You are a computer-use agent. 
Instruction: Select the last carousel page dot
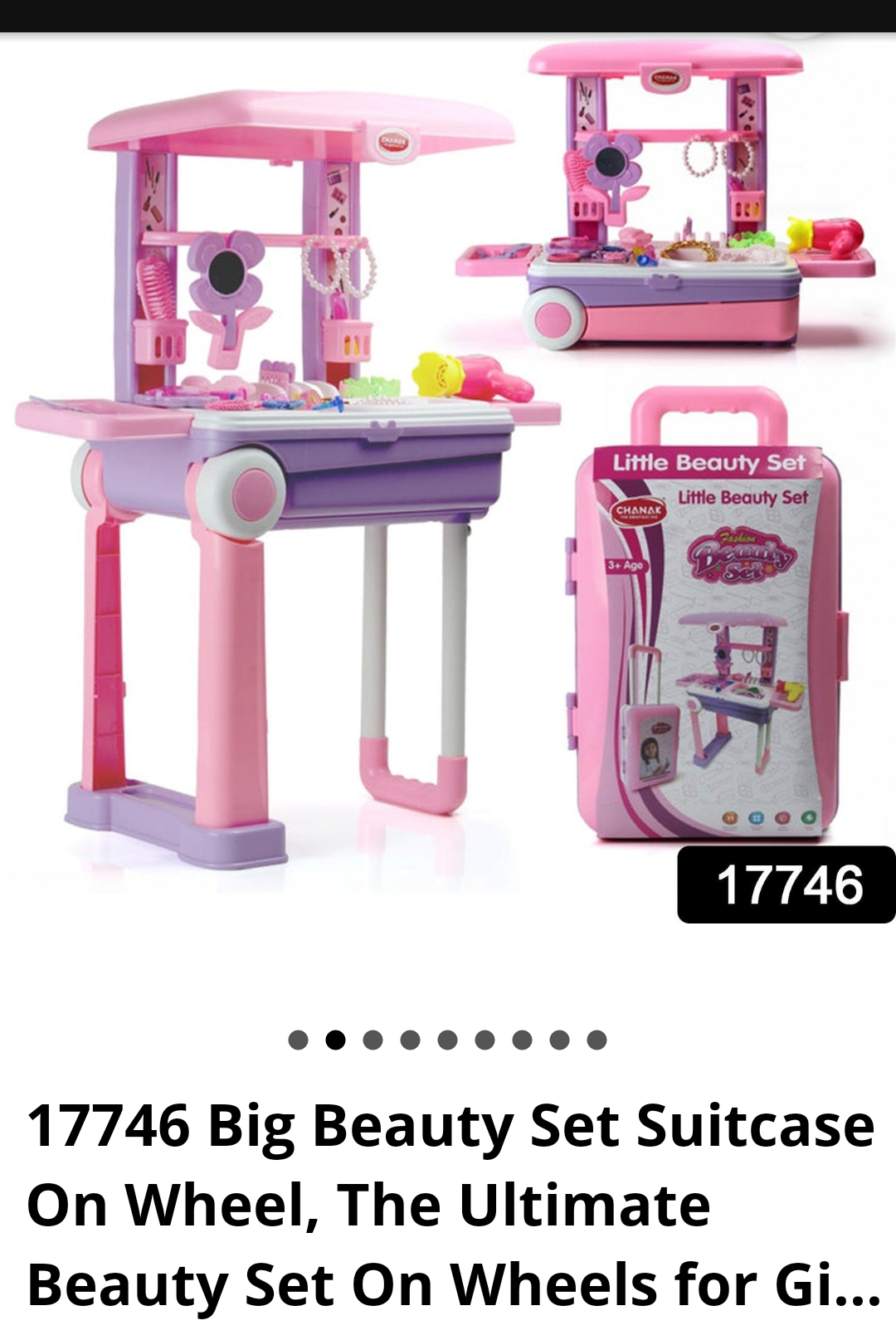click(597, 1040)
